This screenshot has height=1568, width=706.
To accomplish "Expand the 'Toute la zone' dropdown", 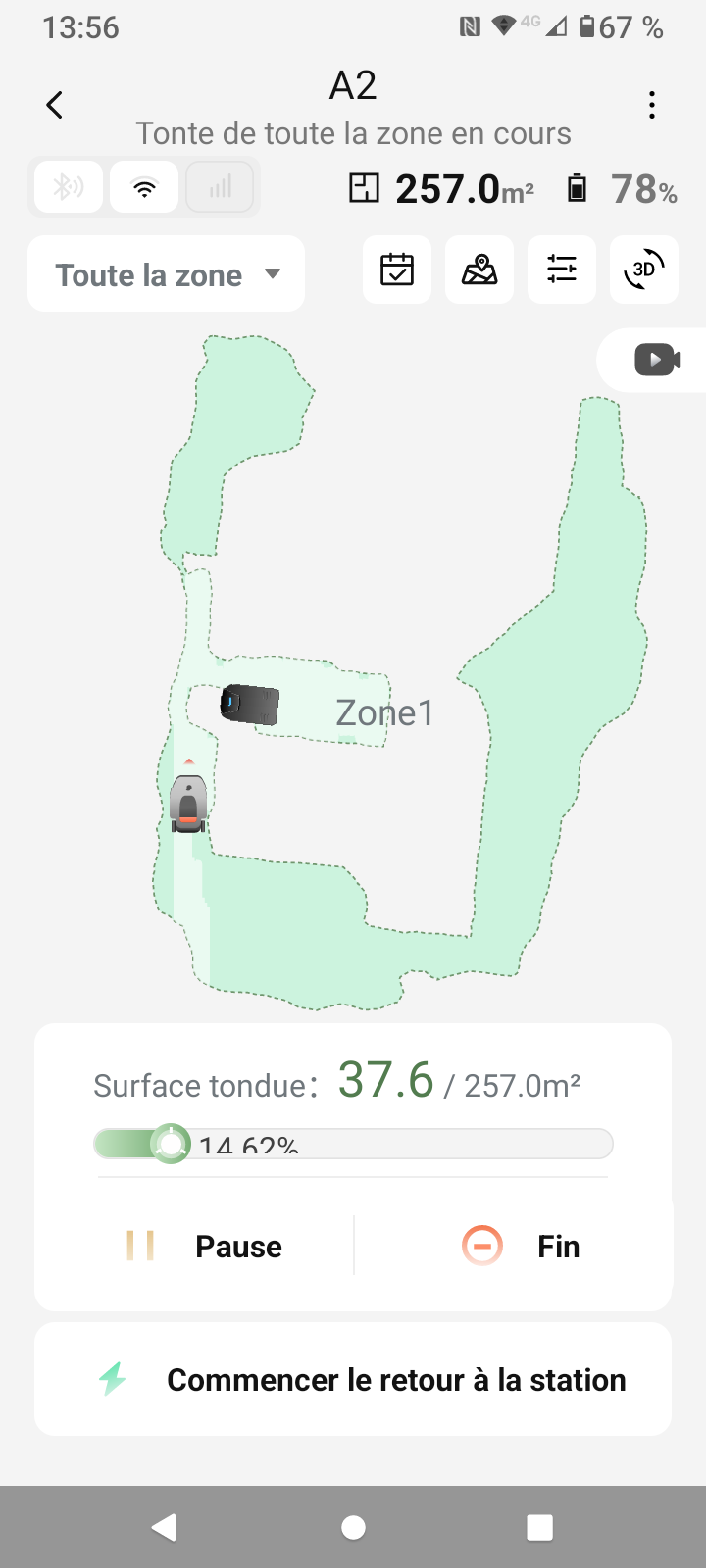I will coord(167,274).
